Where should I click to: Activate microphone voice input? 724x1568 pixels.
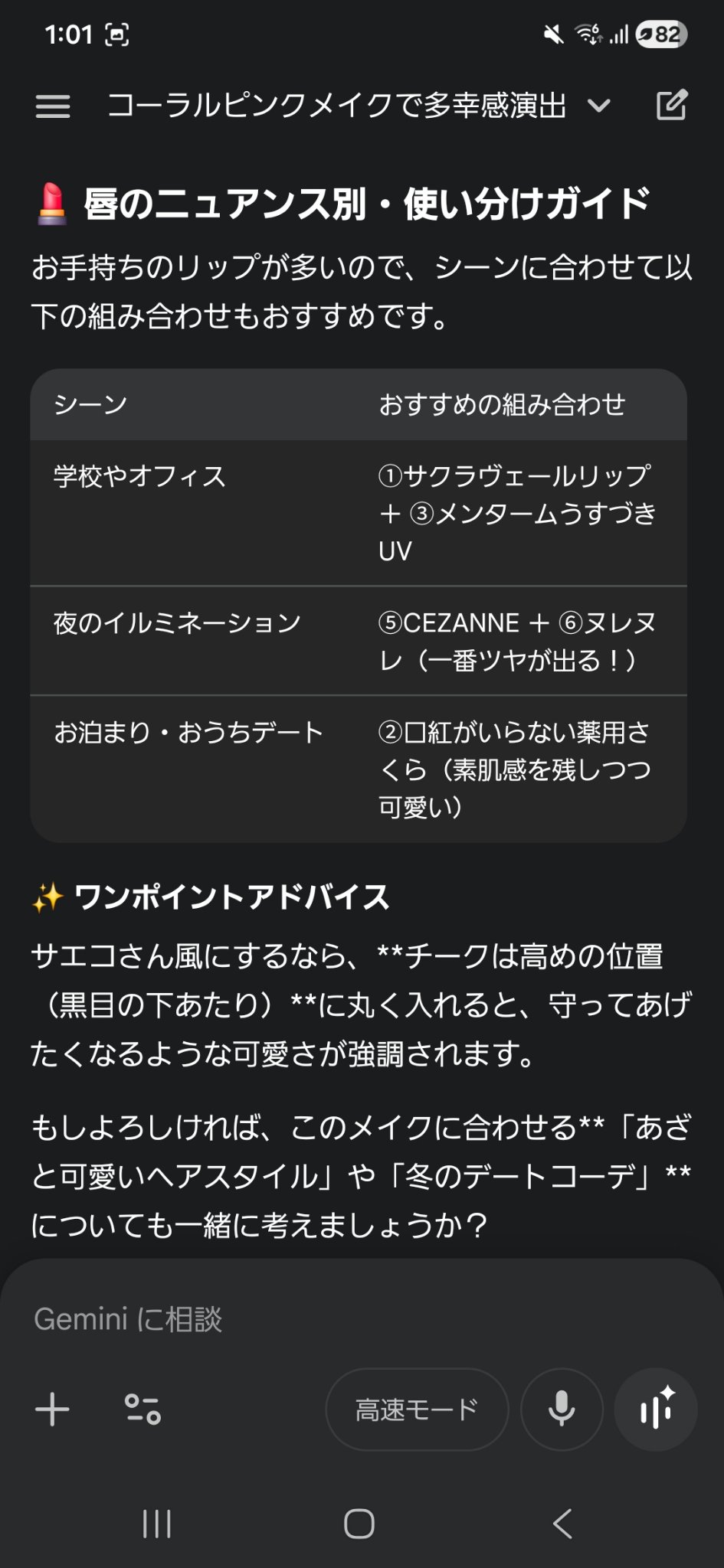click(x=562, y=1410)
